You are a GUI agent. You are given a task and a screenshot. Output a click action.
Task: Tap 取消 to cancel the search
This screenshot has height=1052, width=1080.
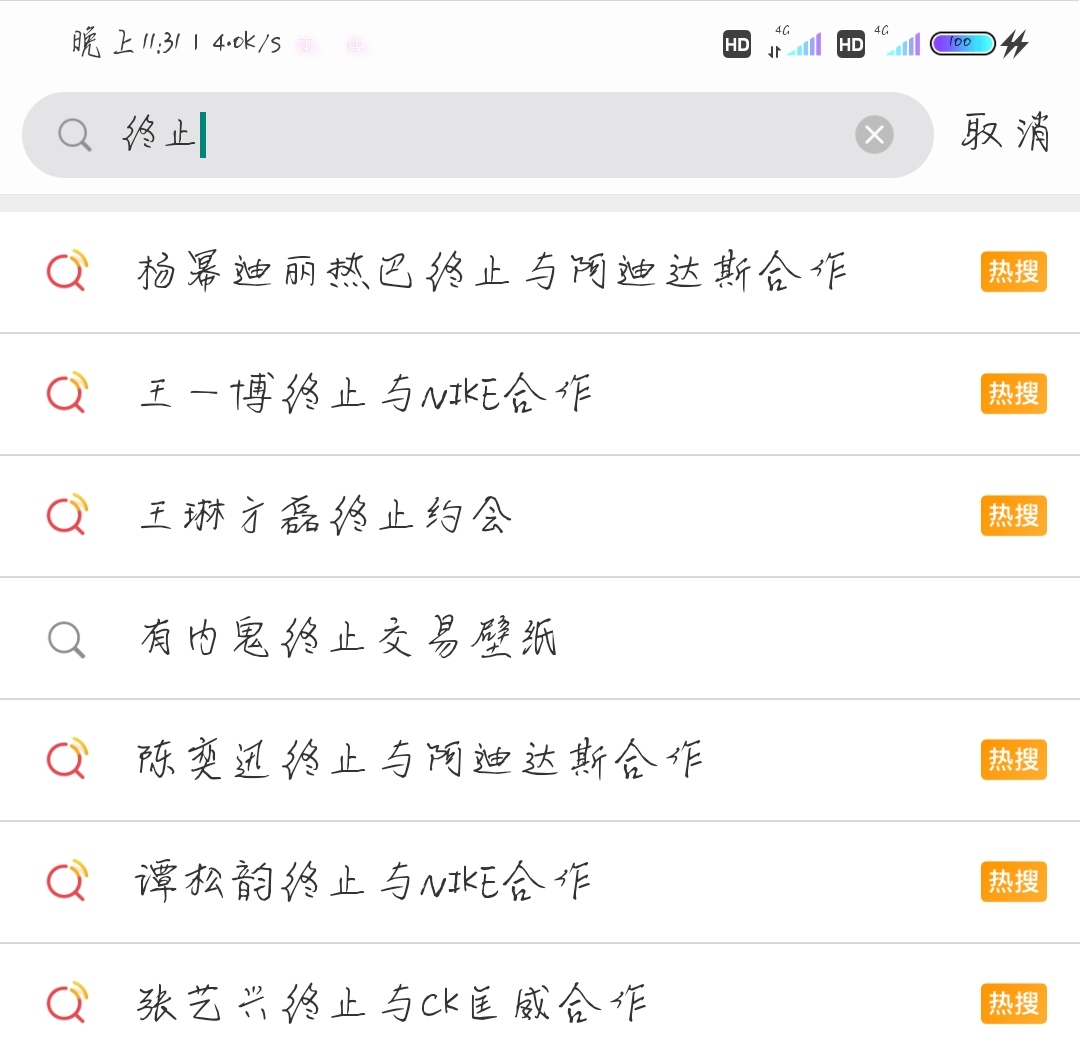pyautogui.click(x=1005, y=133)
